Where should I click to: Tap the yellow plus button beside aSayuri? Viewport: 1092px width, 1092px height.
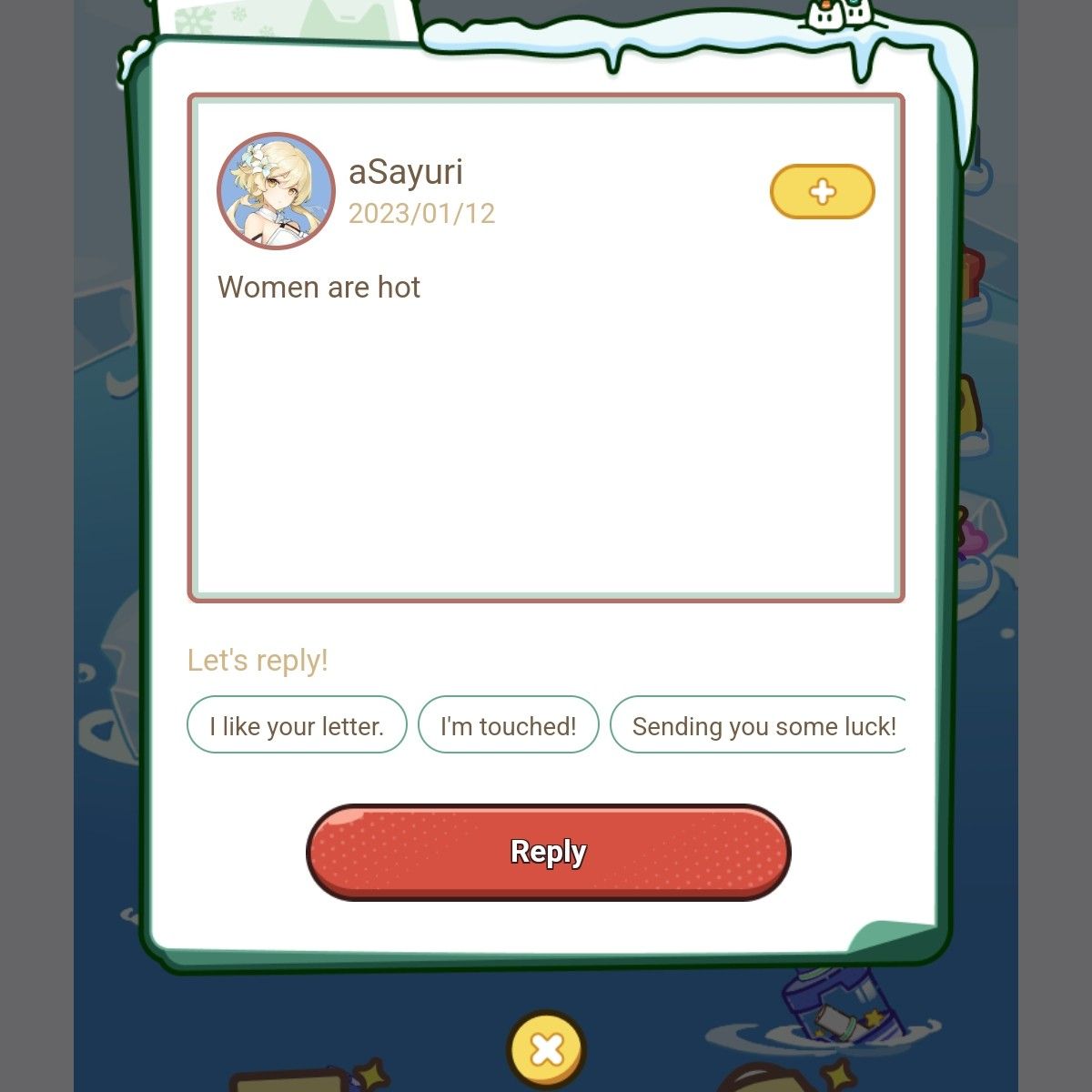click(x=822, y=192)
